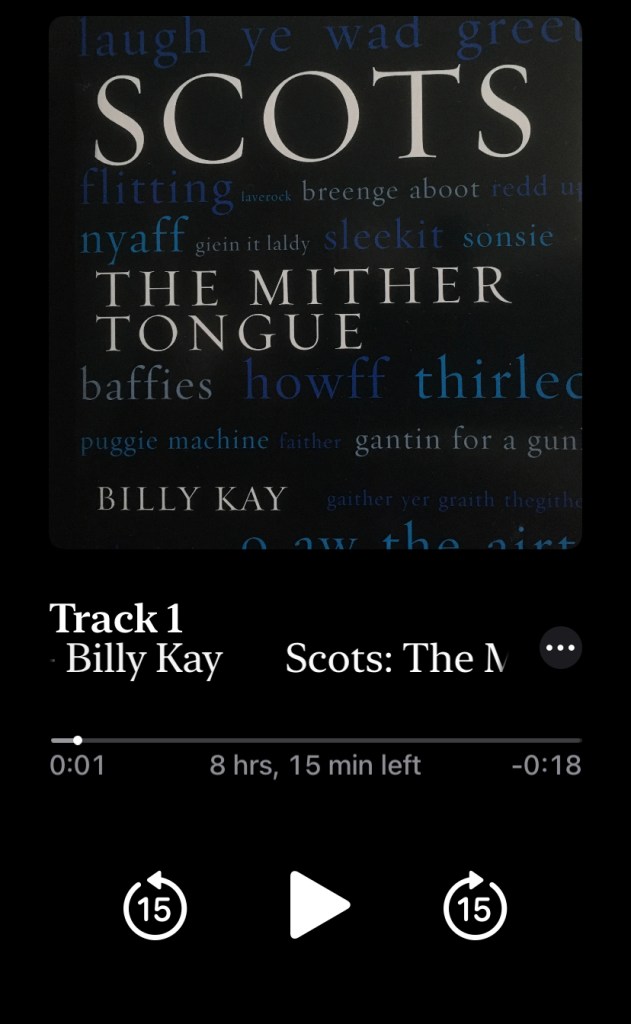This screenshot has width=631, height=1024.
Task: Tap the Scots Mither Tongue cover art
Action: (315, 283)
